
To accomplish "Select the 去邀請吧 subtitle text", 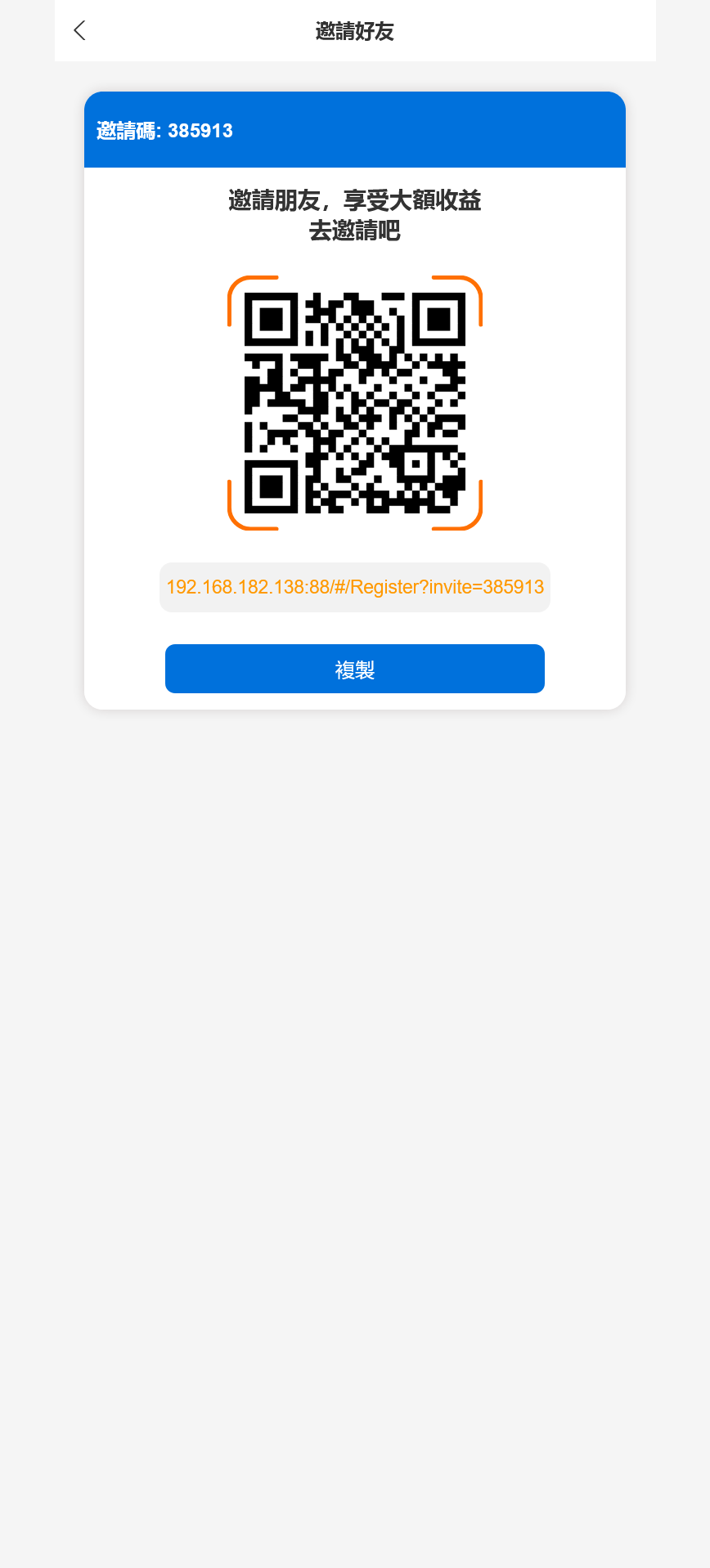I will (353, 231).
